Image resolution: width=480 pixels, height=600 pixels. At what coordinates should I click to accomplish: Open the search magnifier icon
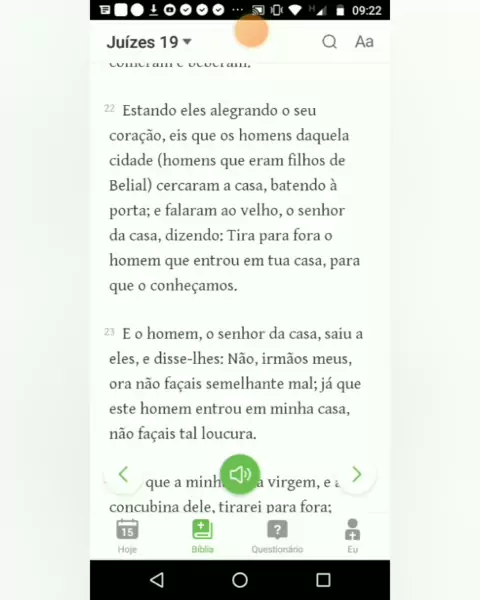[x=329, y=42]
